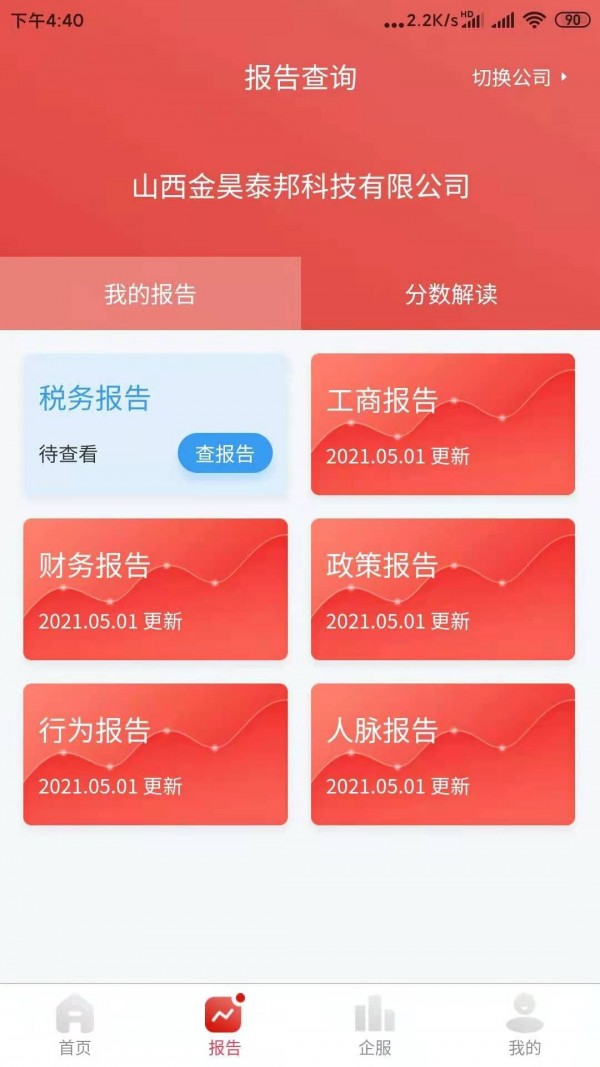Select the 报告 bottom navigation tab

pyautogui.click(x=225, y=1025)
